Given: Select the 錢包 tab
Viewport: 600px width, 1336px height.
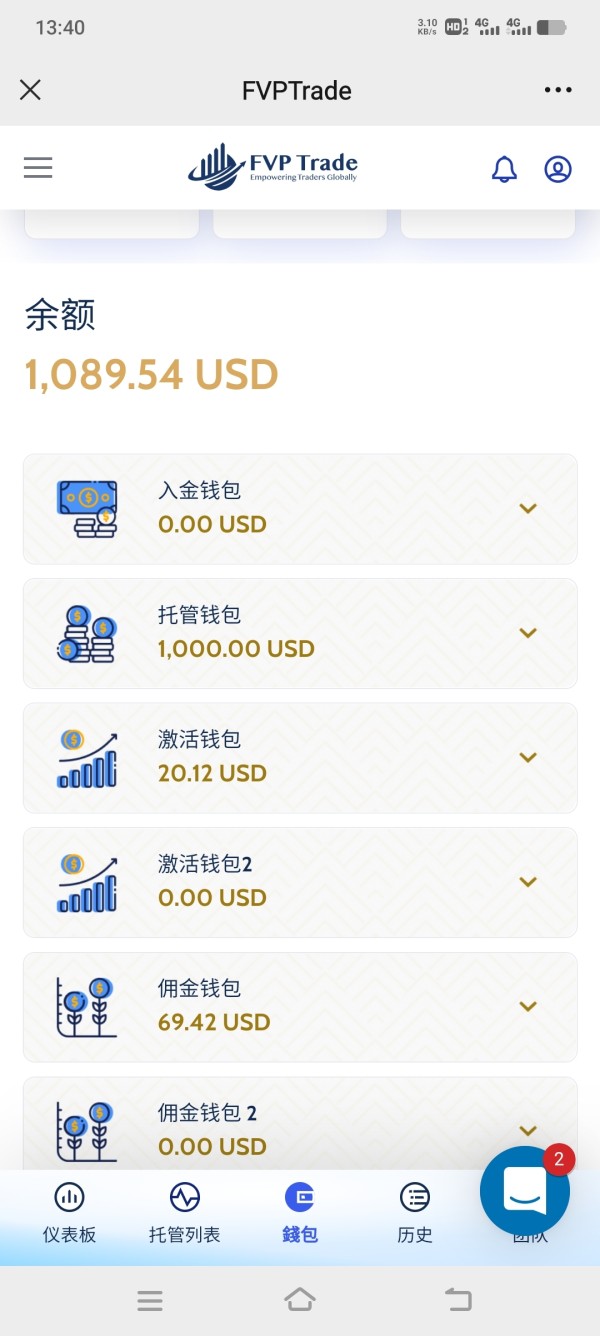Looking at the screenshot, I should pyautogui.click(x=300, y=1212).
